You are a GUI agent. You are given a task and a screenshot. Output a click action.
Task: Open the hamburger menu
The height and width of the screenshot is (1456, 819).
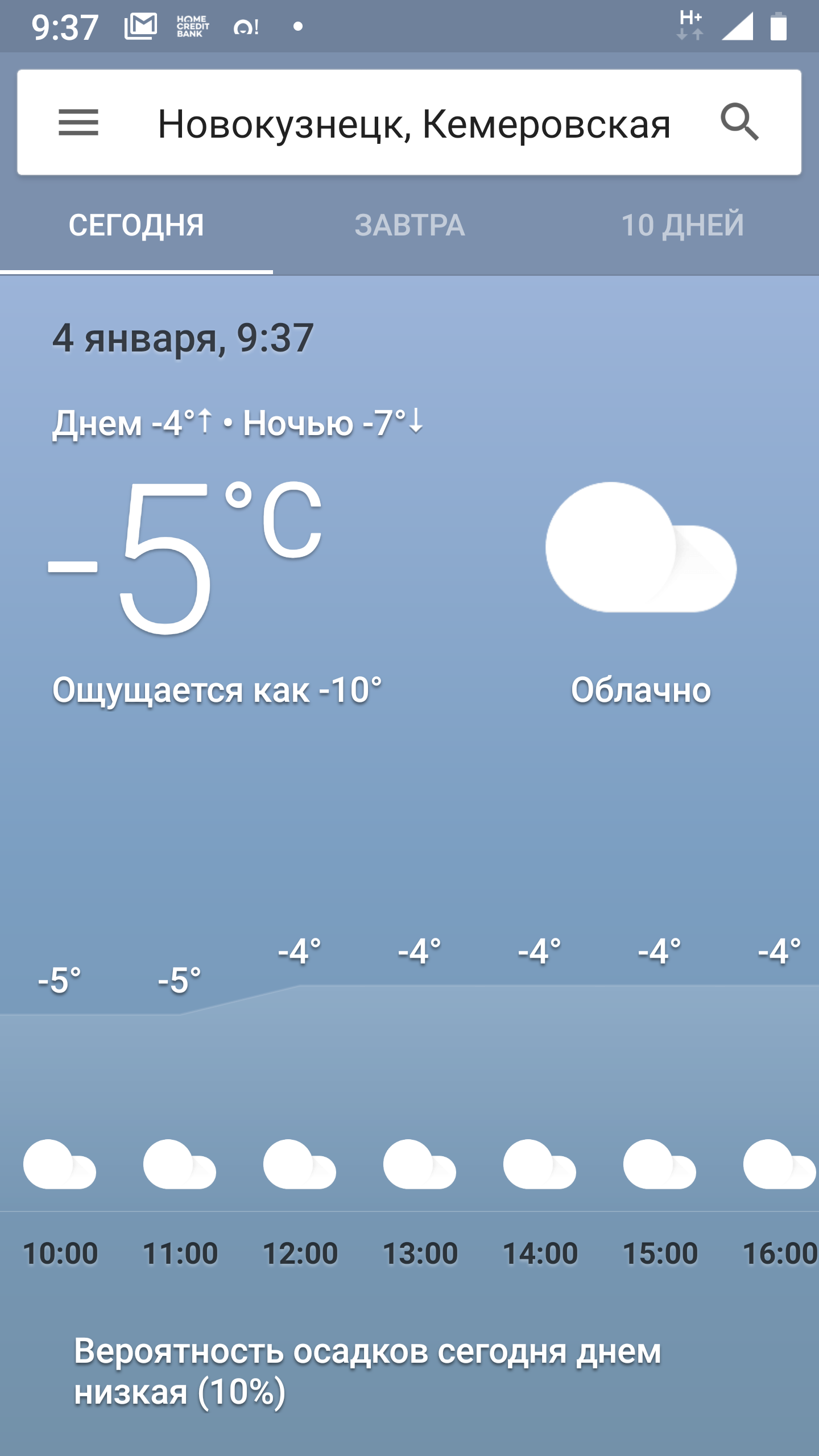[78, 123]
